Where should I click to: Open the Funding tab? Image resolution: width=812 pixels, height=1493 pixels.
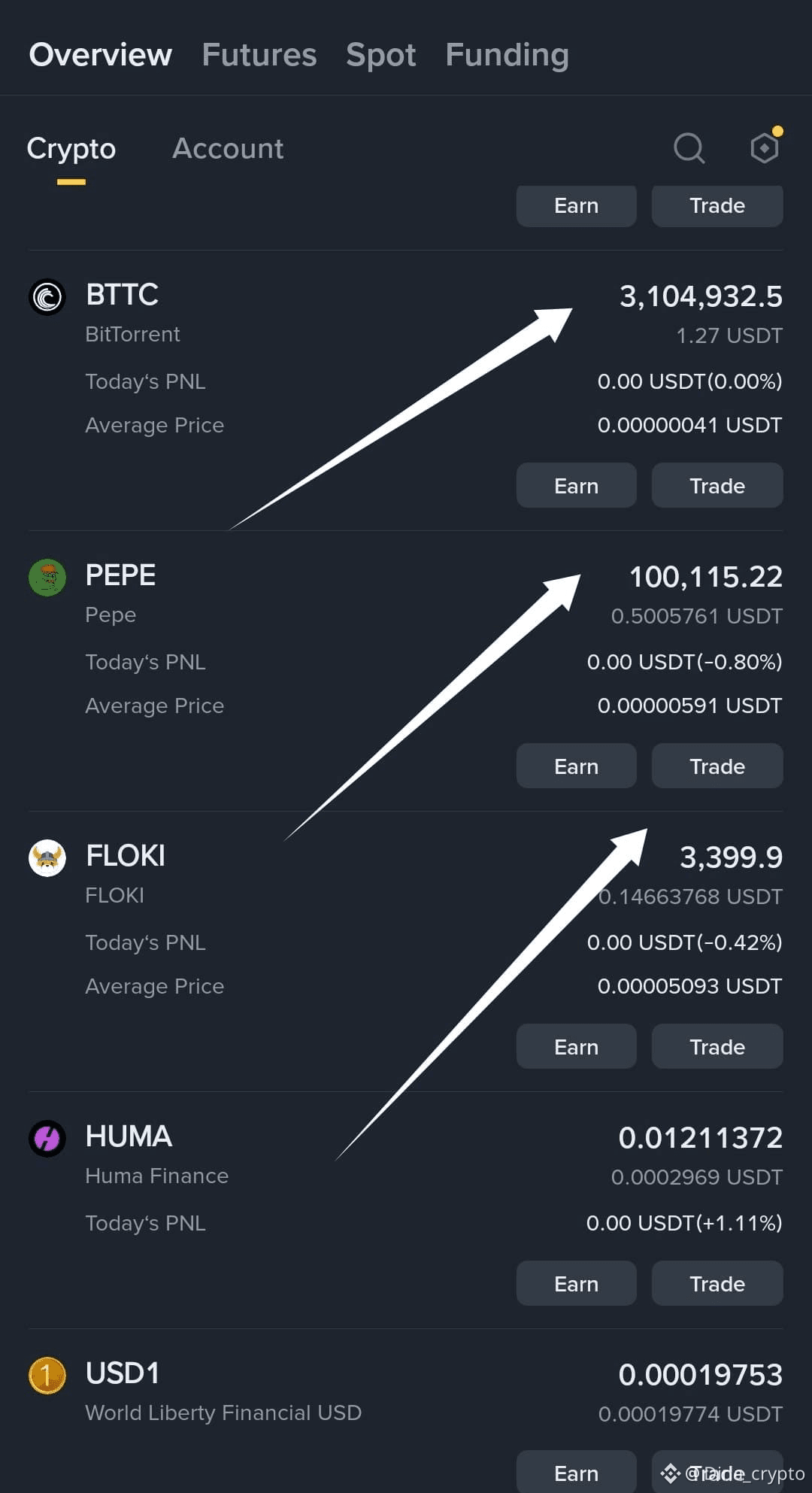pos(507,54)
